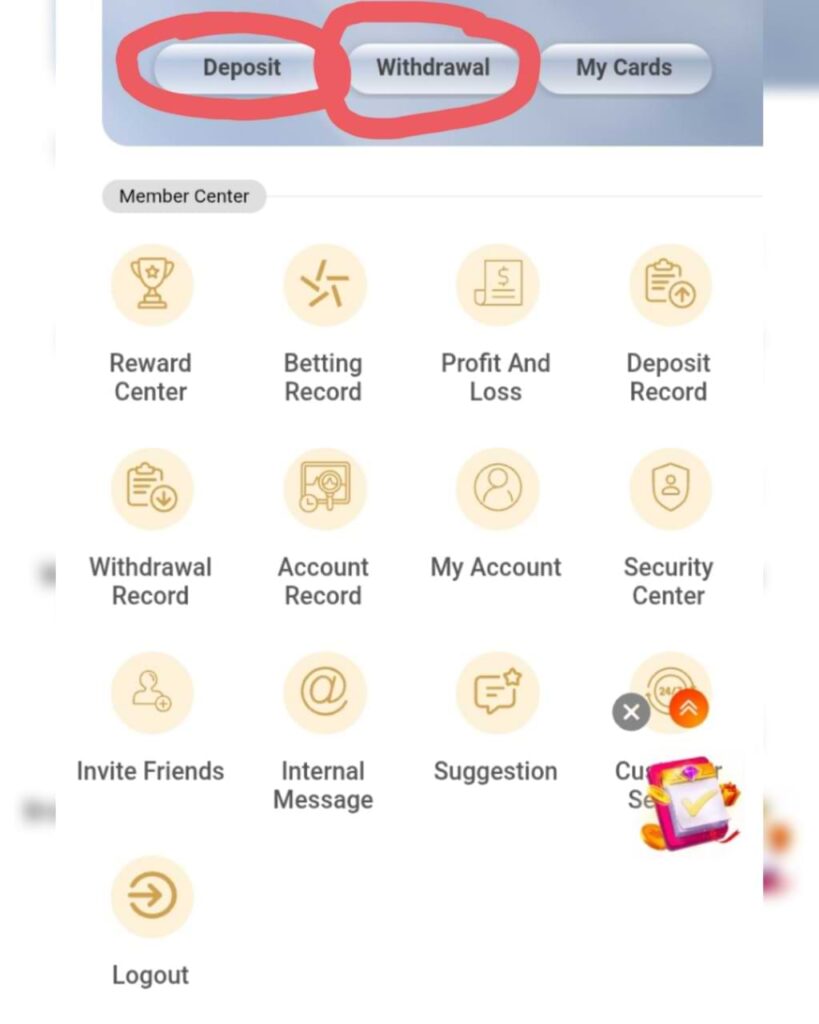Go to Account Record
Image resolution: width=819 pixels, height=1024 pixels.
coord(324,490)
